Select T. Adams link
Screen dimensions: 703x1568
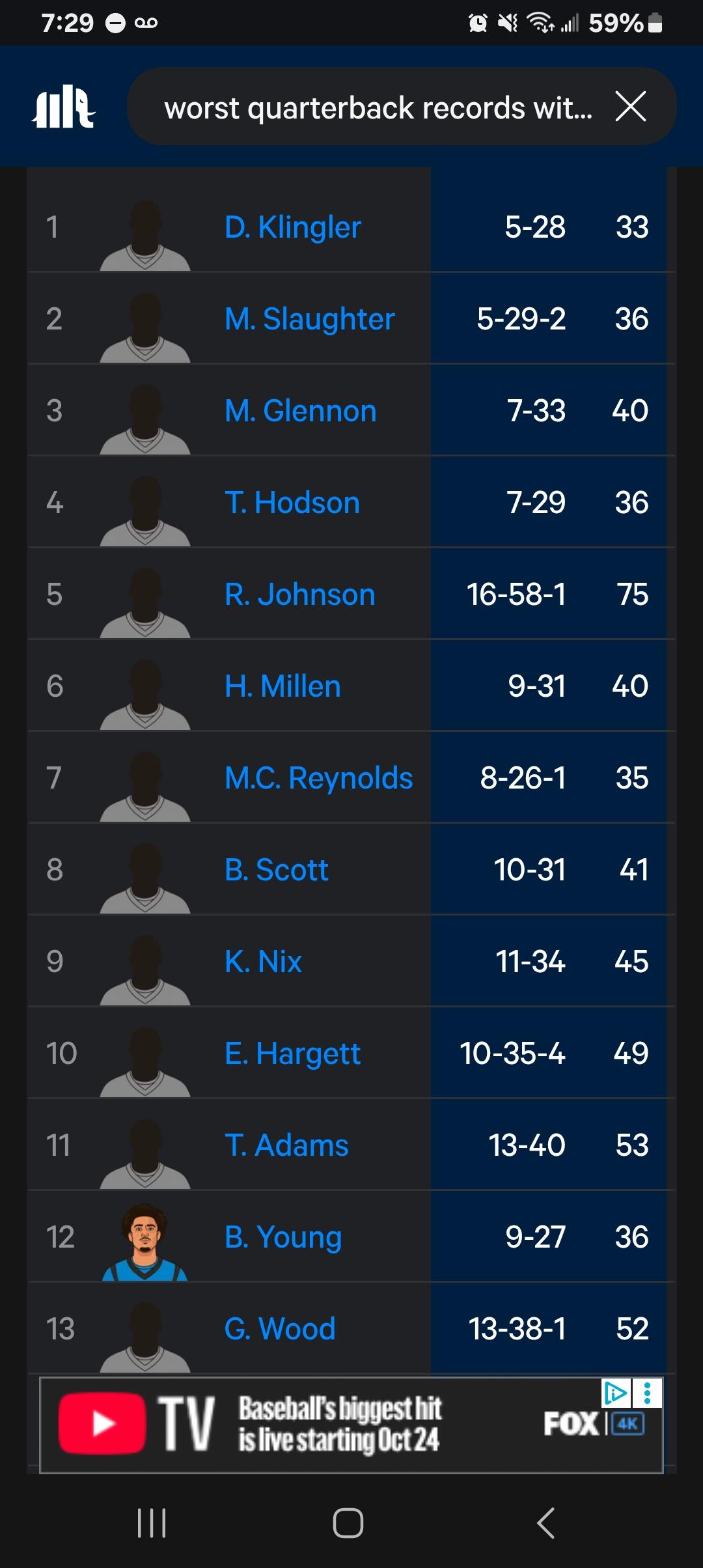point(286,1145)
